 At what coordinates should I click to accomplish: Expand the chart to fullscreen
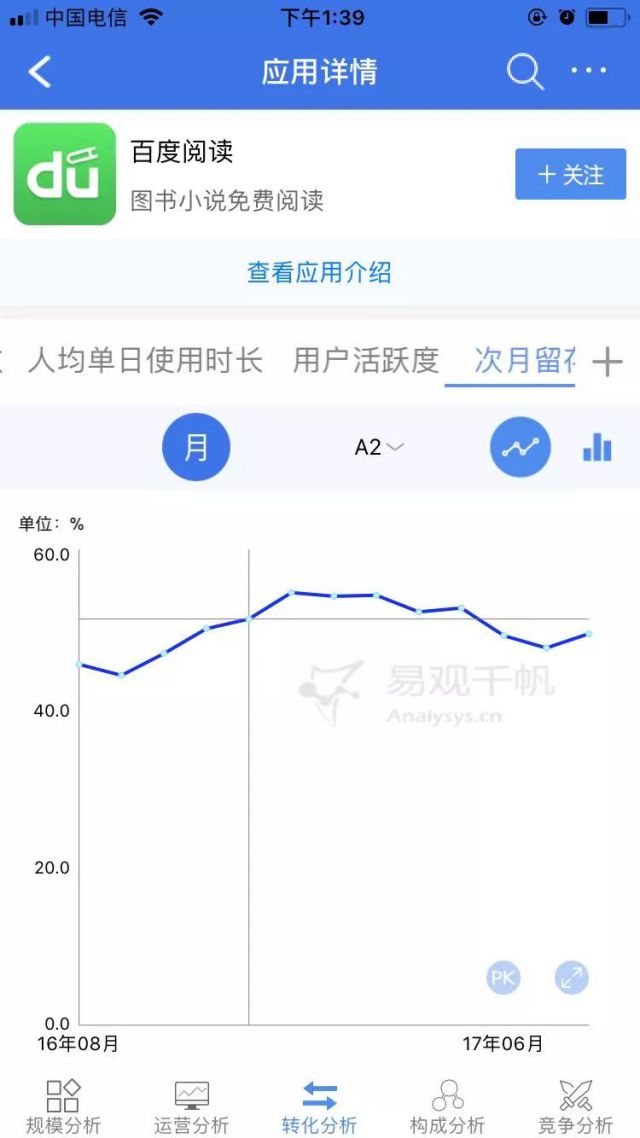[x=572, y=977]
